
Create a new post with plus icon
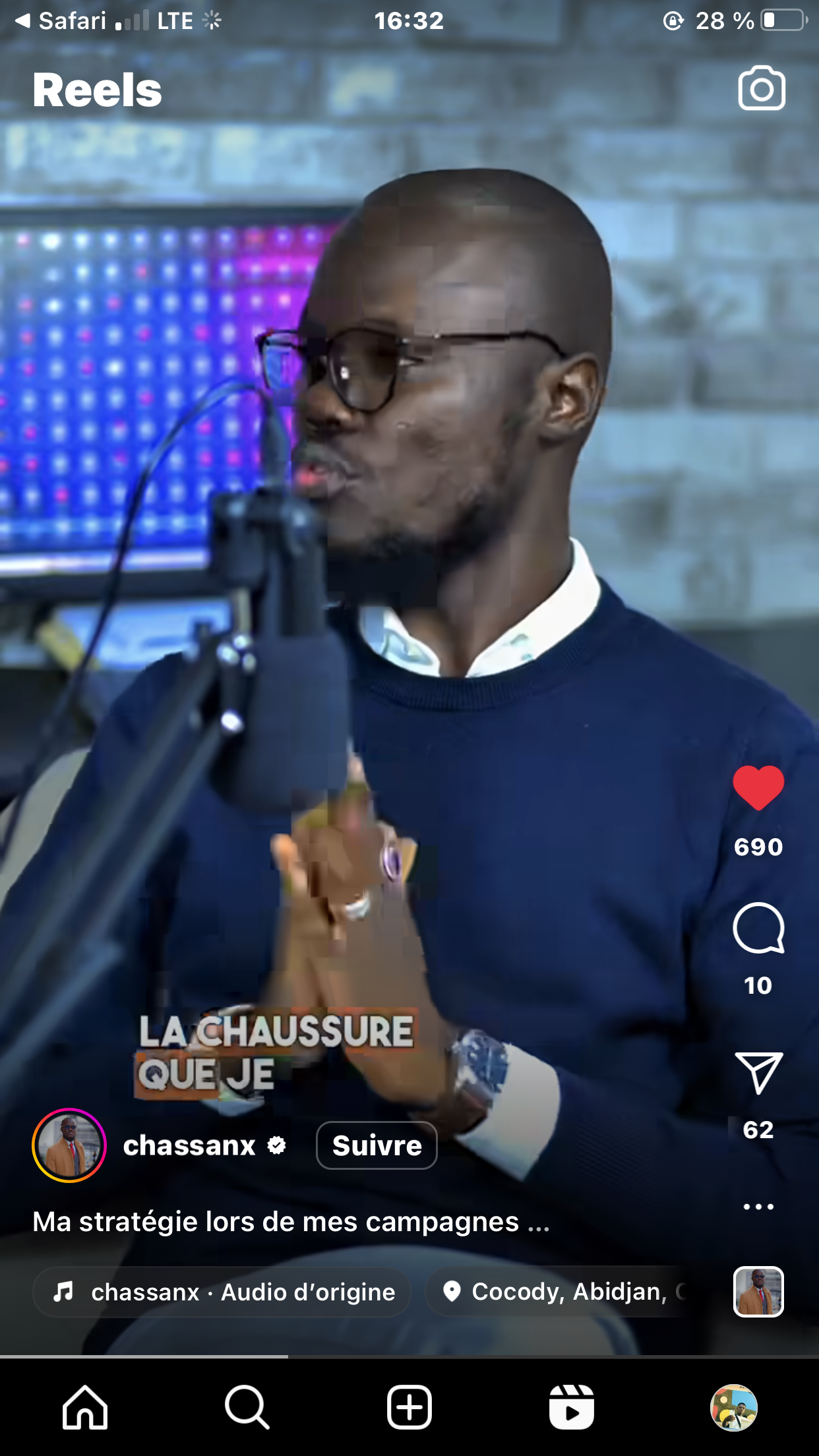[x=409, y=1407]
